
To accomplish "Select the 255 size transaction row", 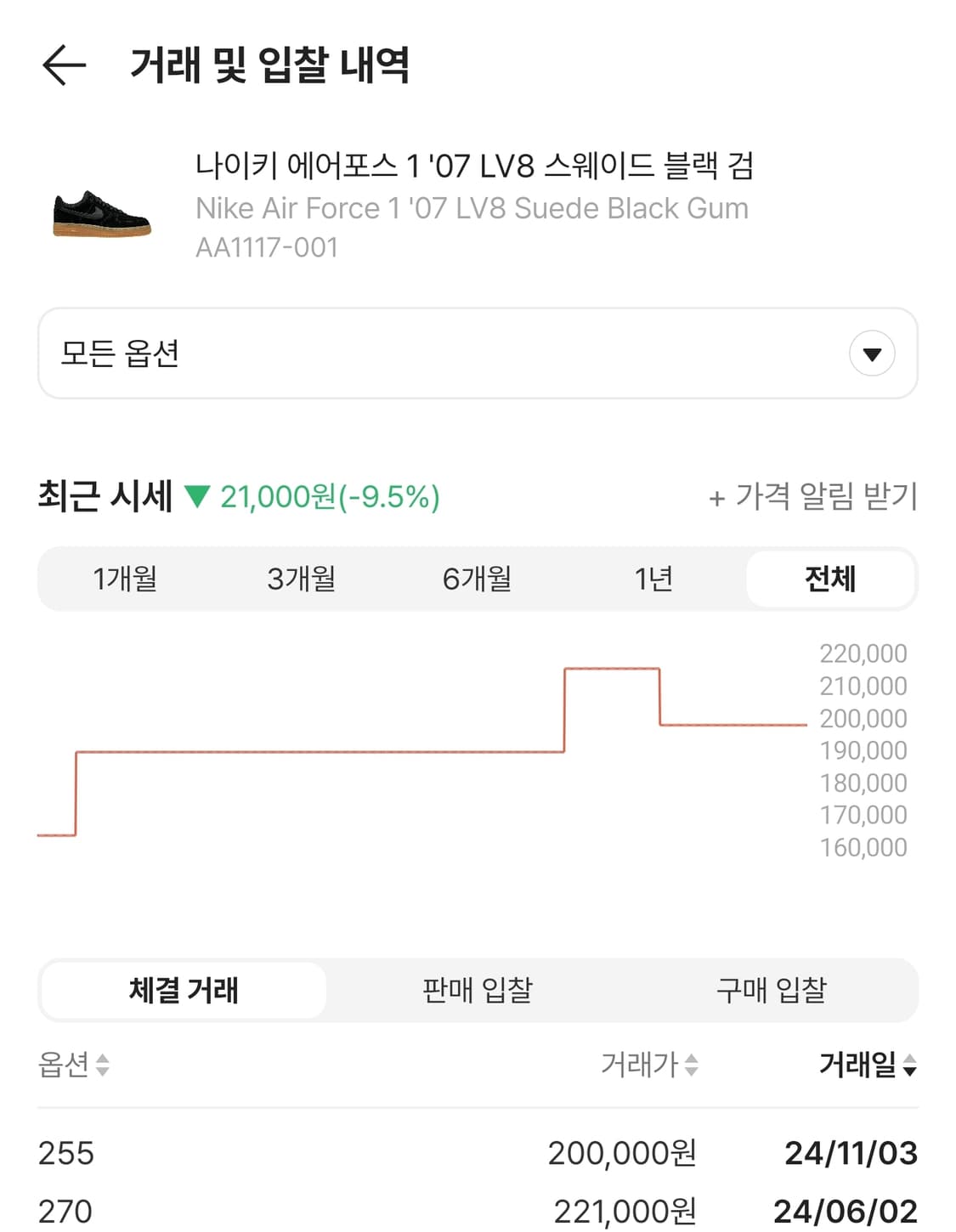I will pos(476,1154).
